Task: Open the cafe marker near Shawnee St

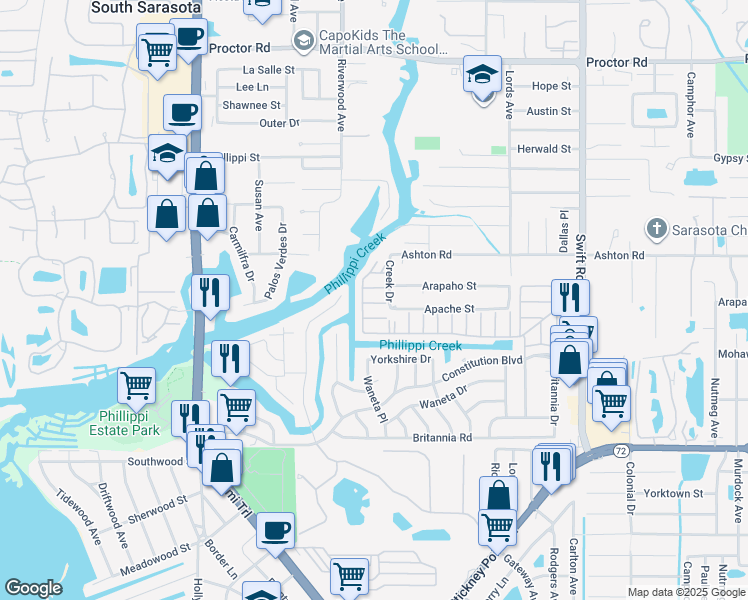Action: [x=181, y=114]
